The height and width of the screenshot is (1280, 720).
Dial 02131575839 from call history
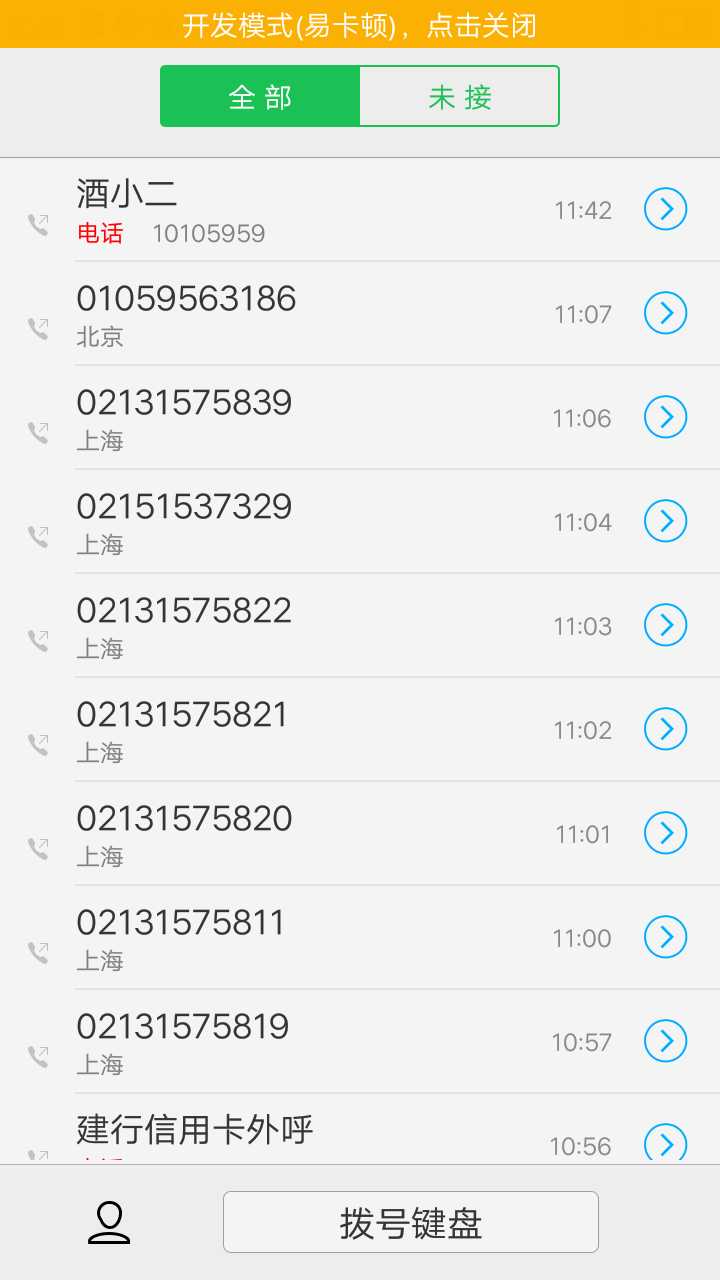click(x=300, y=419)
